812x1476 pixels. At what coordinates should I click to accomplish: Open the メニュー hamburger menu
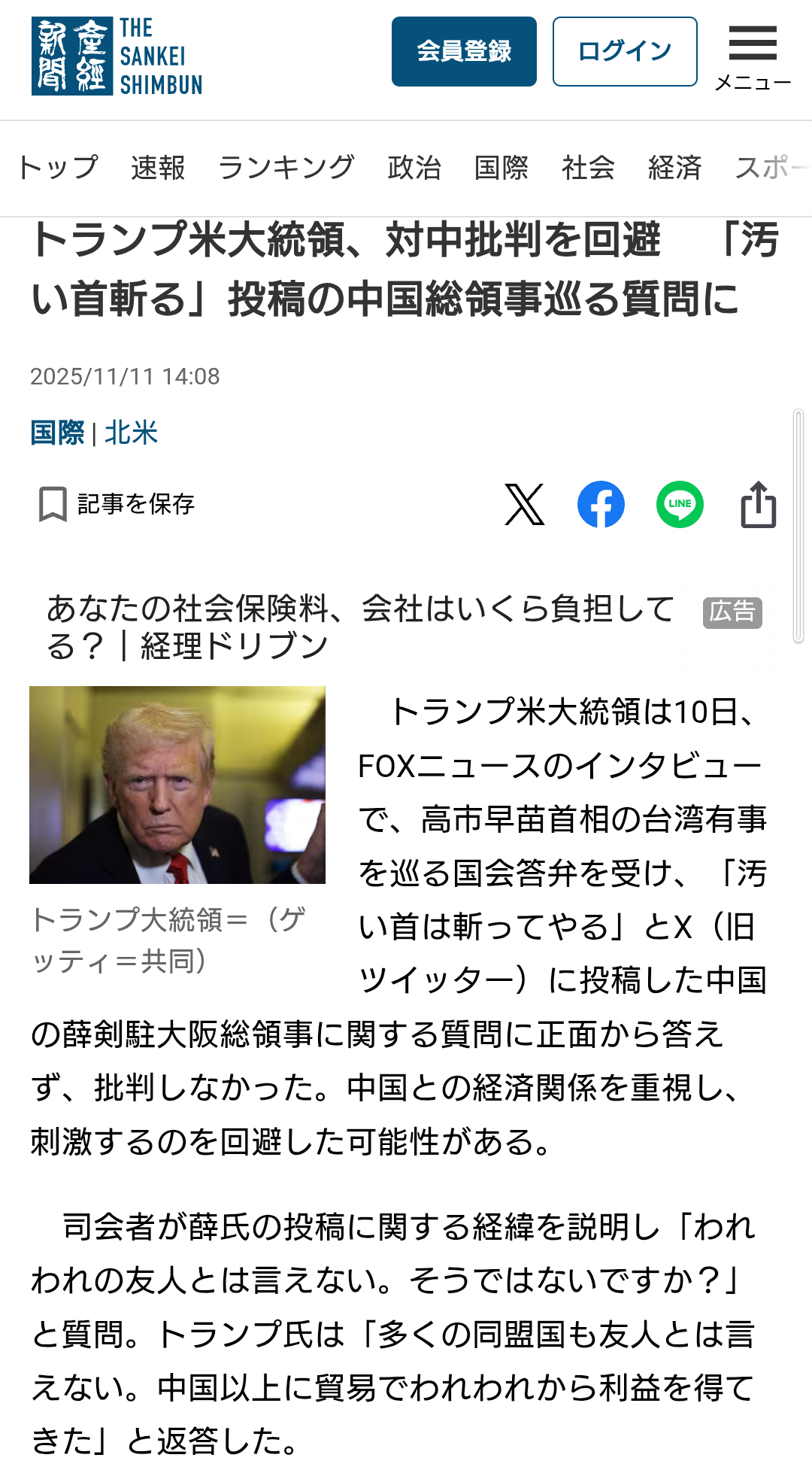point(753,56)
